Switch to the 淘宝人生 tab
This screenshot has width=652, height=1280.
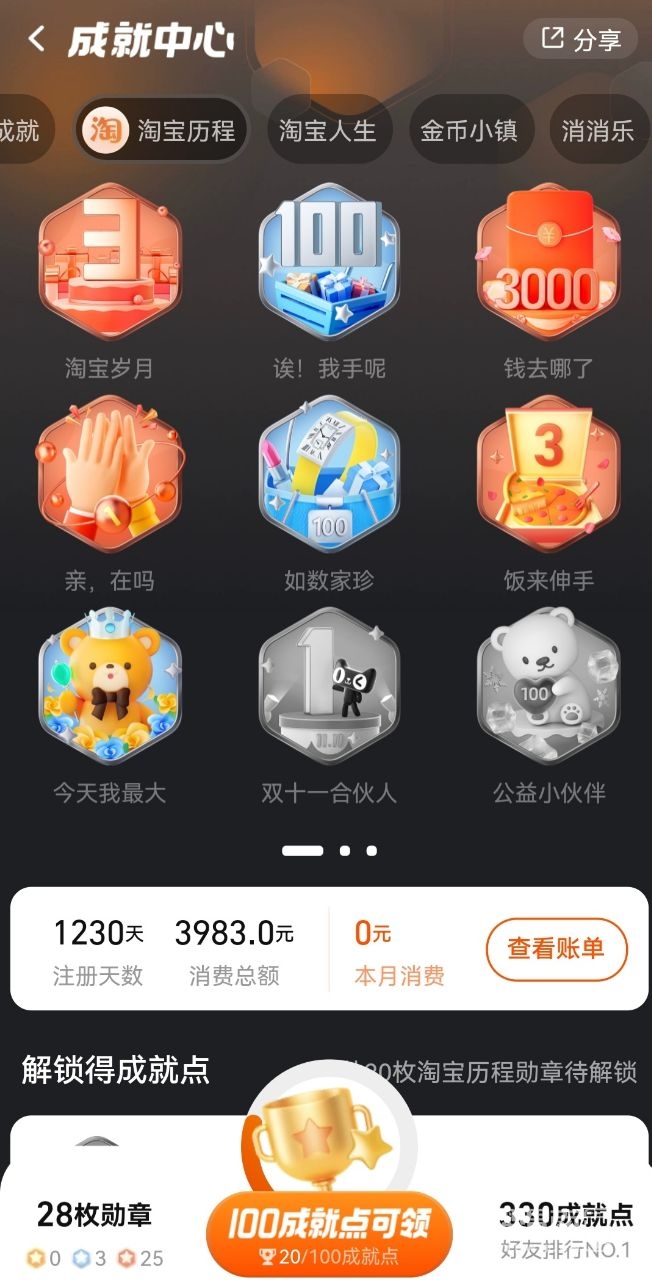pos(327,130)
